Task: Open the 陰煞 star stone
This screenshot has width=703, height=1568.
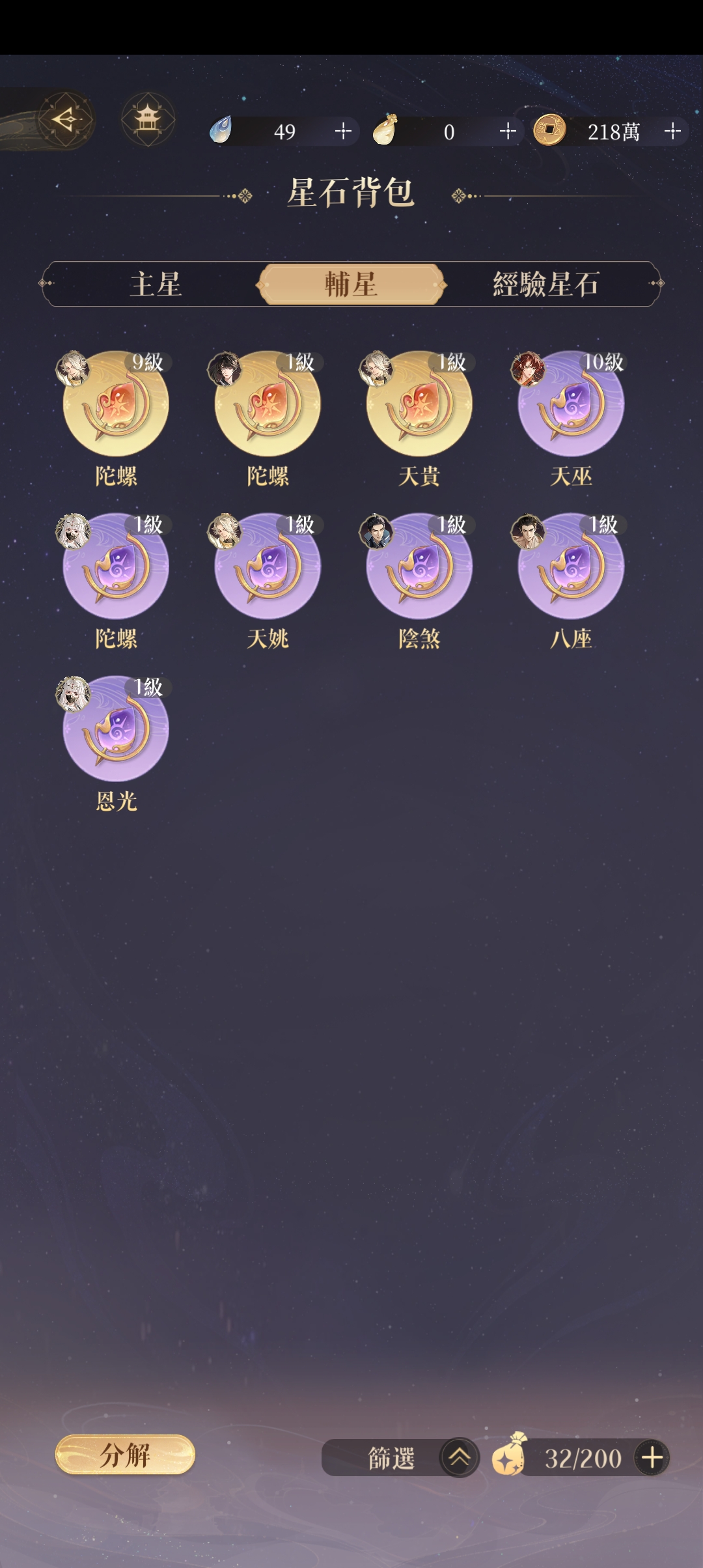Action: 419,567
